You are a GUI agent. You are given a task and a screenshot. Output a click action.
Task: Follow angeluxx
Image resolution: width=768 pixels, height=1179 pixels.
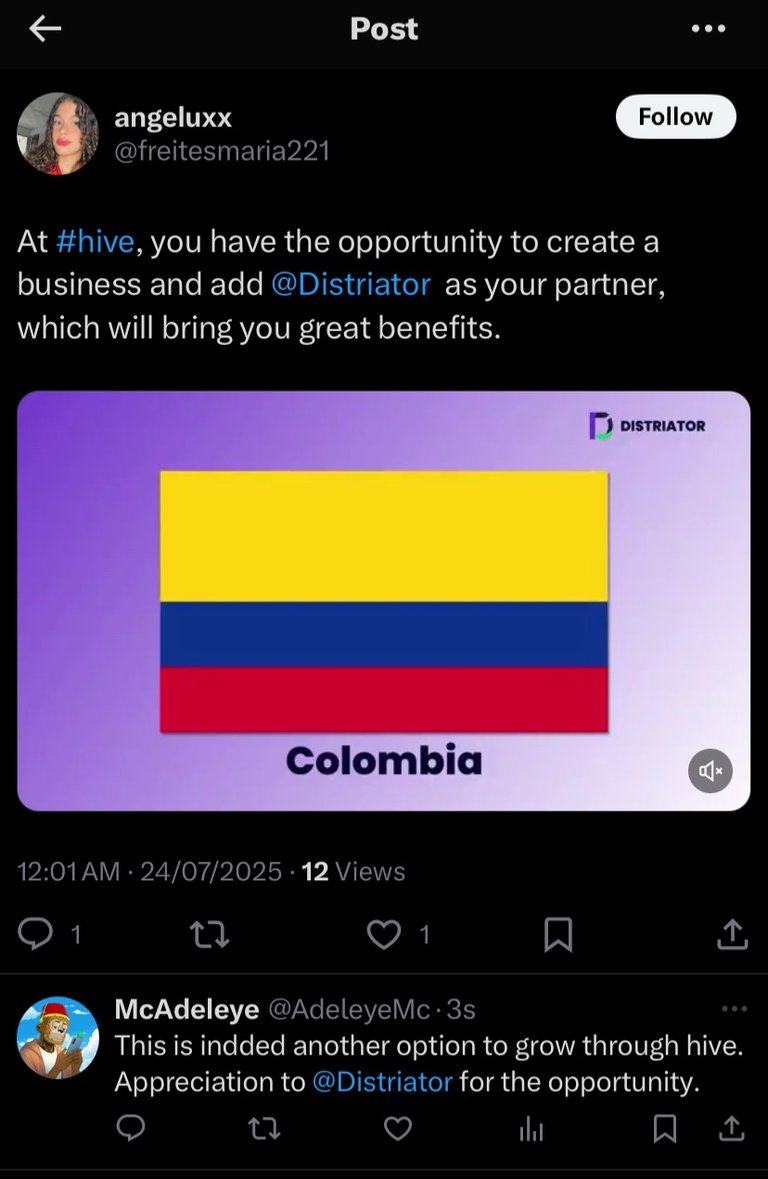[x=675, y=117]
